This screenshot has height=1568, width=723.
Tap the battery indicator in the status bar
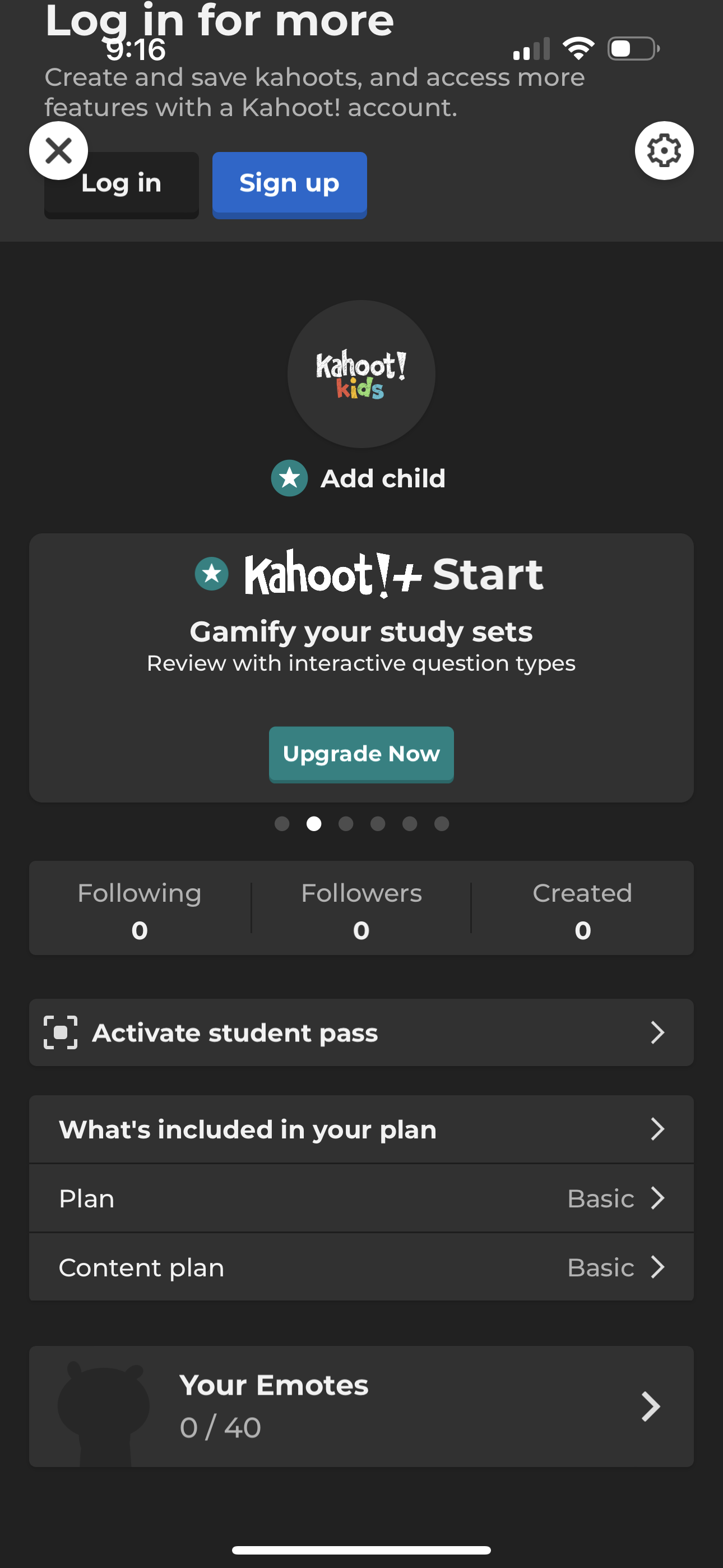(x=633, y=49)
